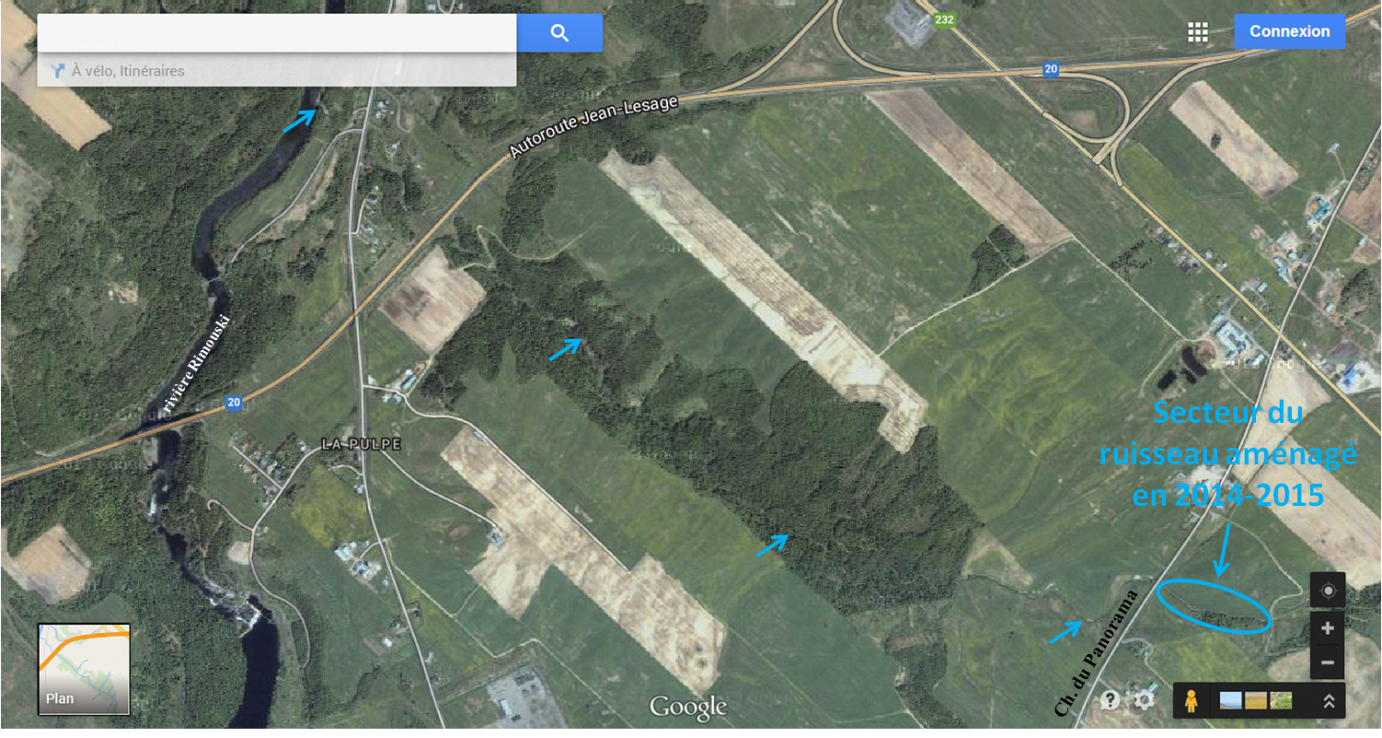Center the map on my location

click(1327, 590)
